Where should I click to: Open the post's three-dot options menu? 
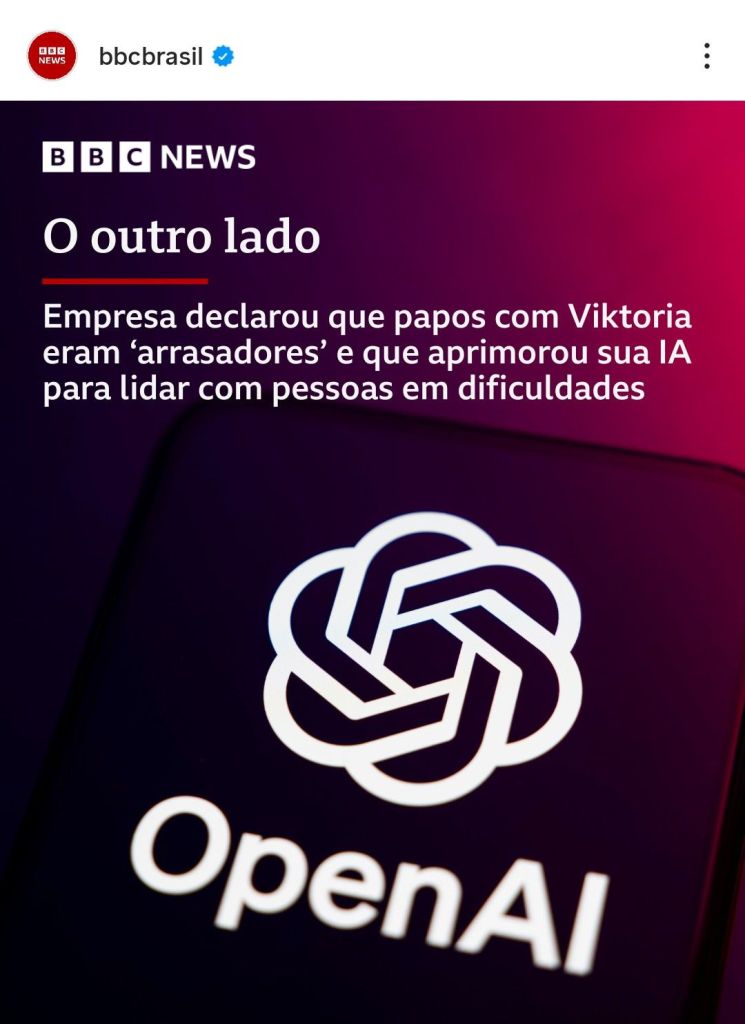[x=706, y=56]
